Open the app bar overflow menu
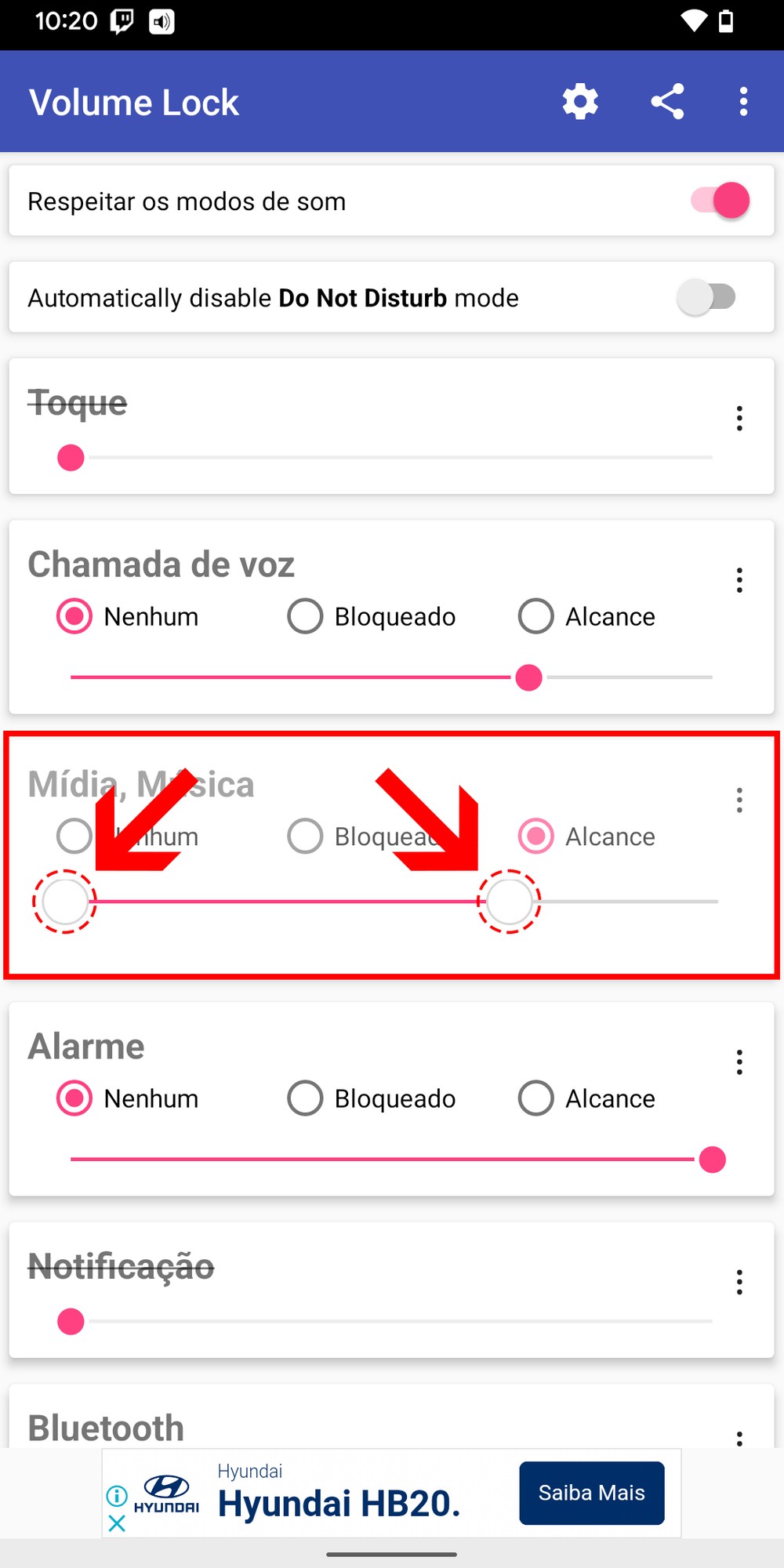This screenshot has width=784, height=1568. point(743,102)
